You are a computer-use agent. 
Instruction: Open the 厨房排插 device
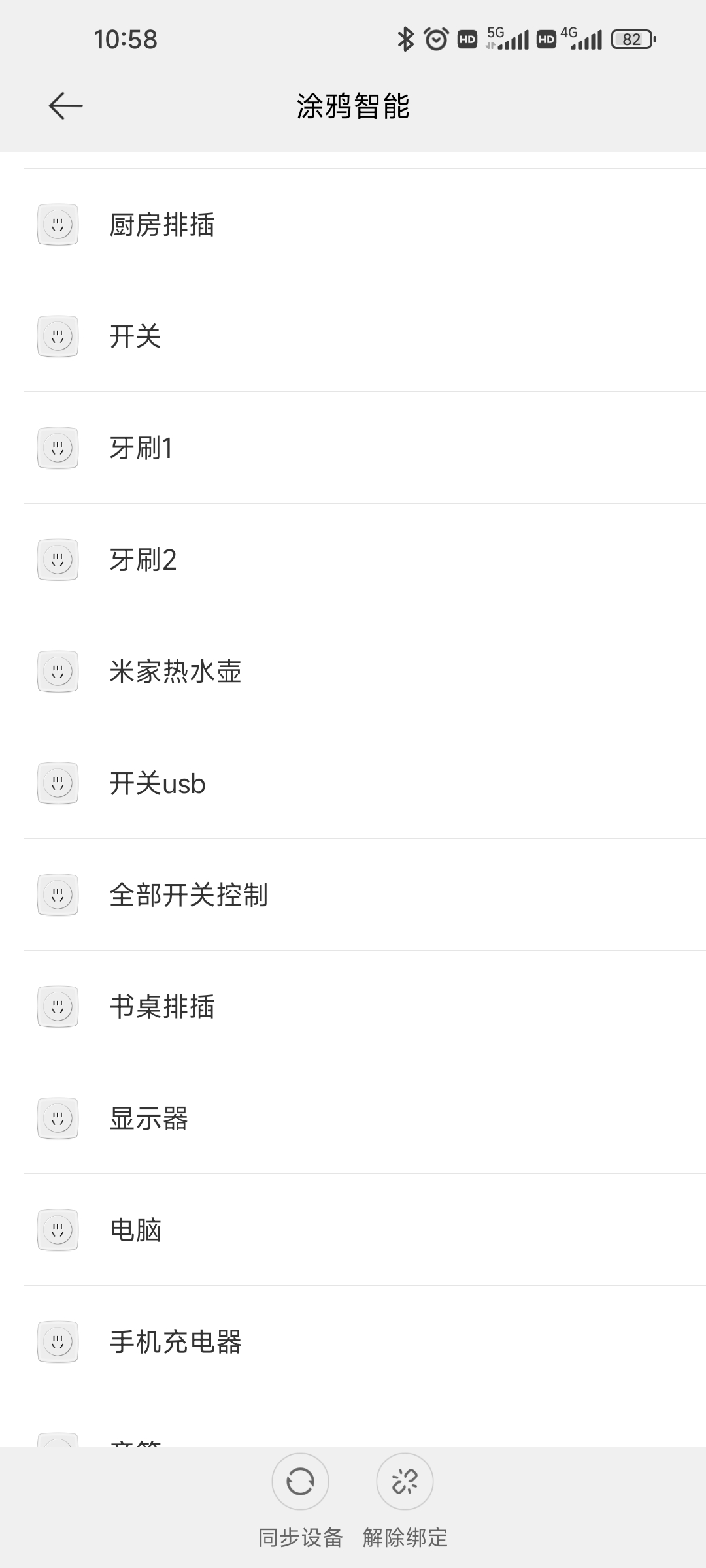click(353, 225)
